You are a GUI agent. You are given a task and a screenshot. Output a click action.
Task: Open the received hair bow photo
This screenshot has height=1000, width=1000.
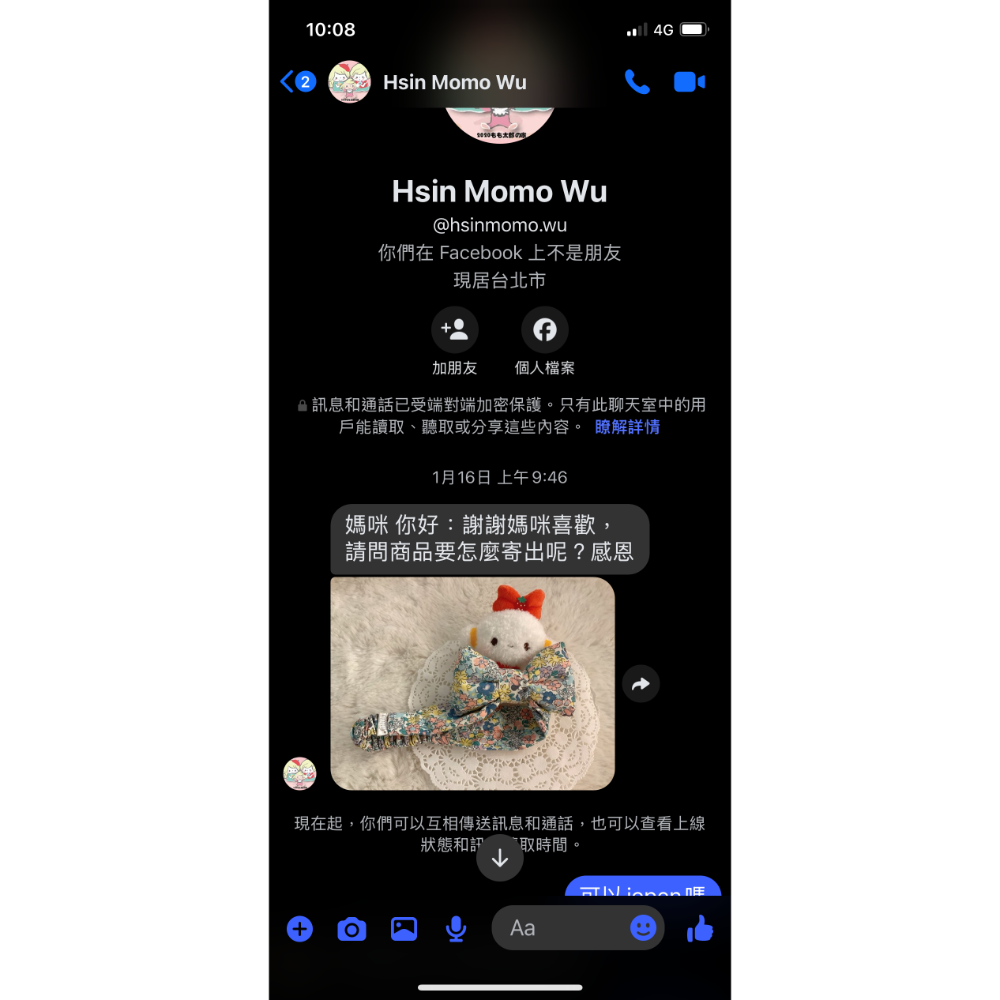coord(472,684)
